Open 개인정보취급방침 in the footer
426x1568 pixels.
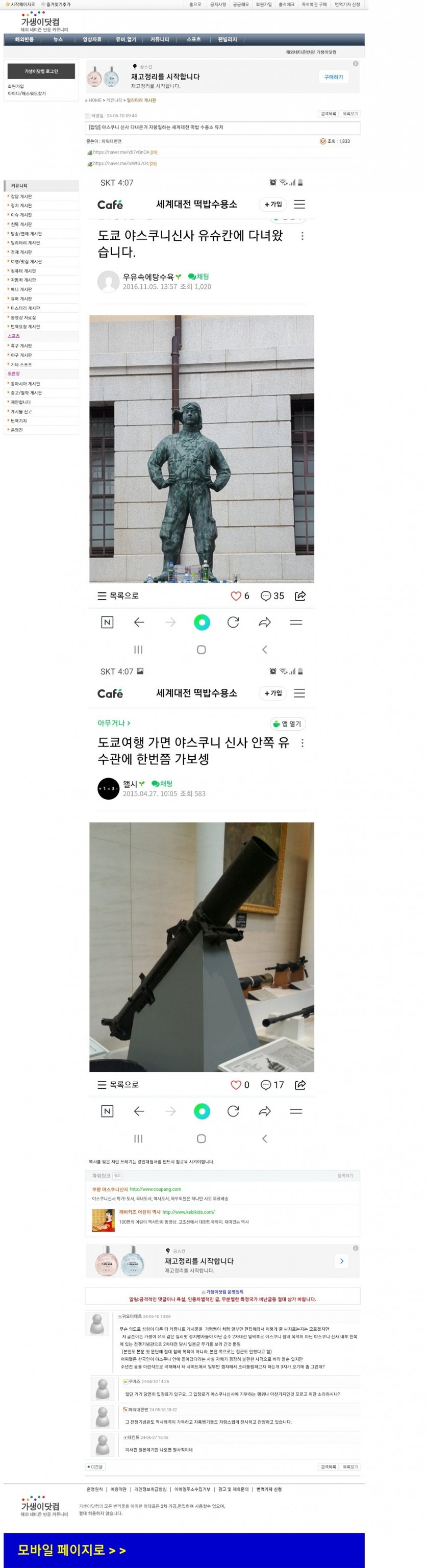coord(151,1489)
